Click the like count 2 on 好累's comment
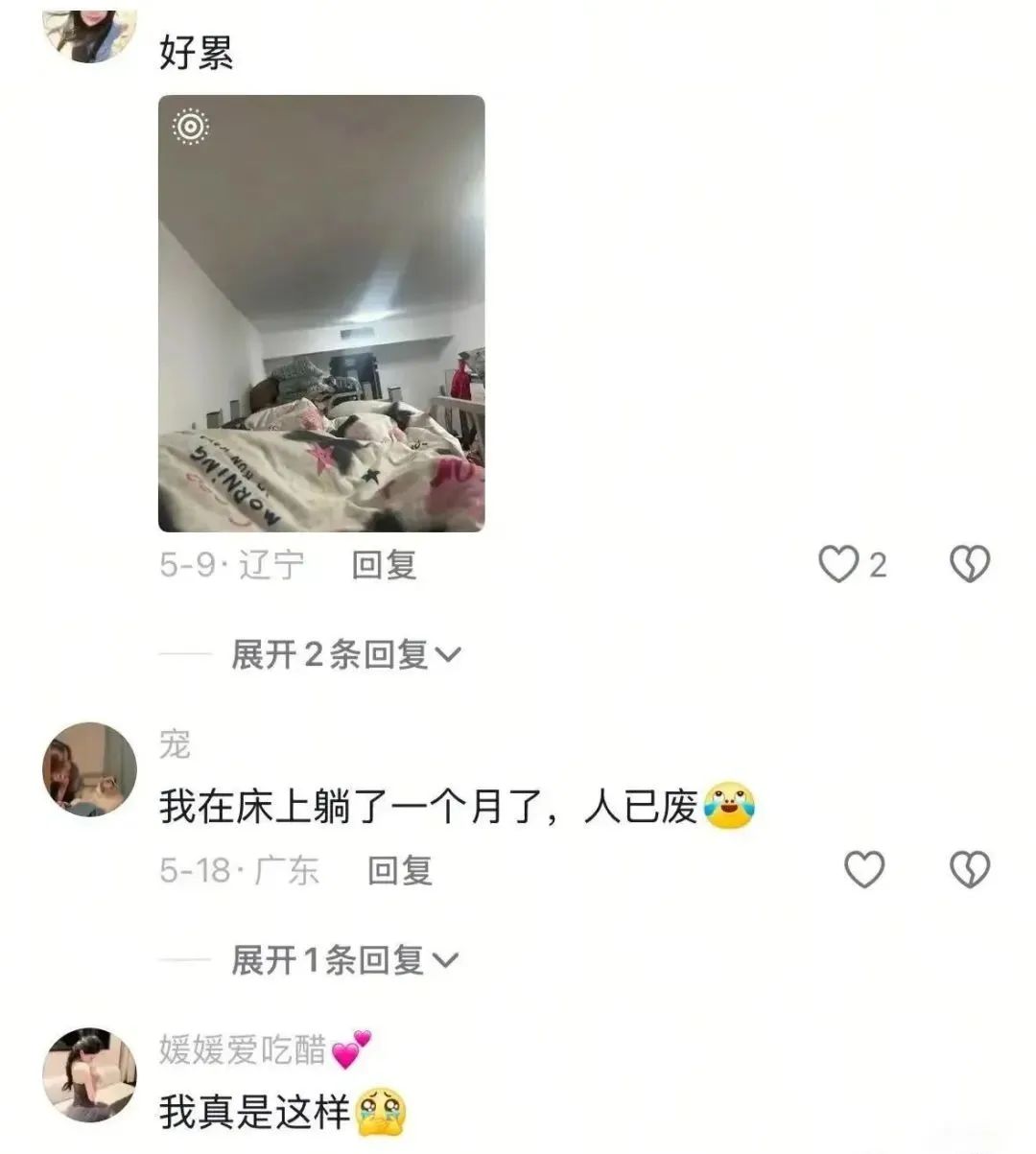 [879, 565]
